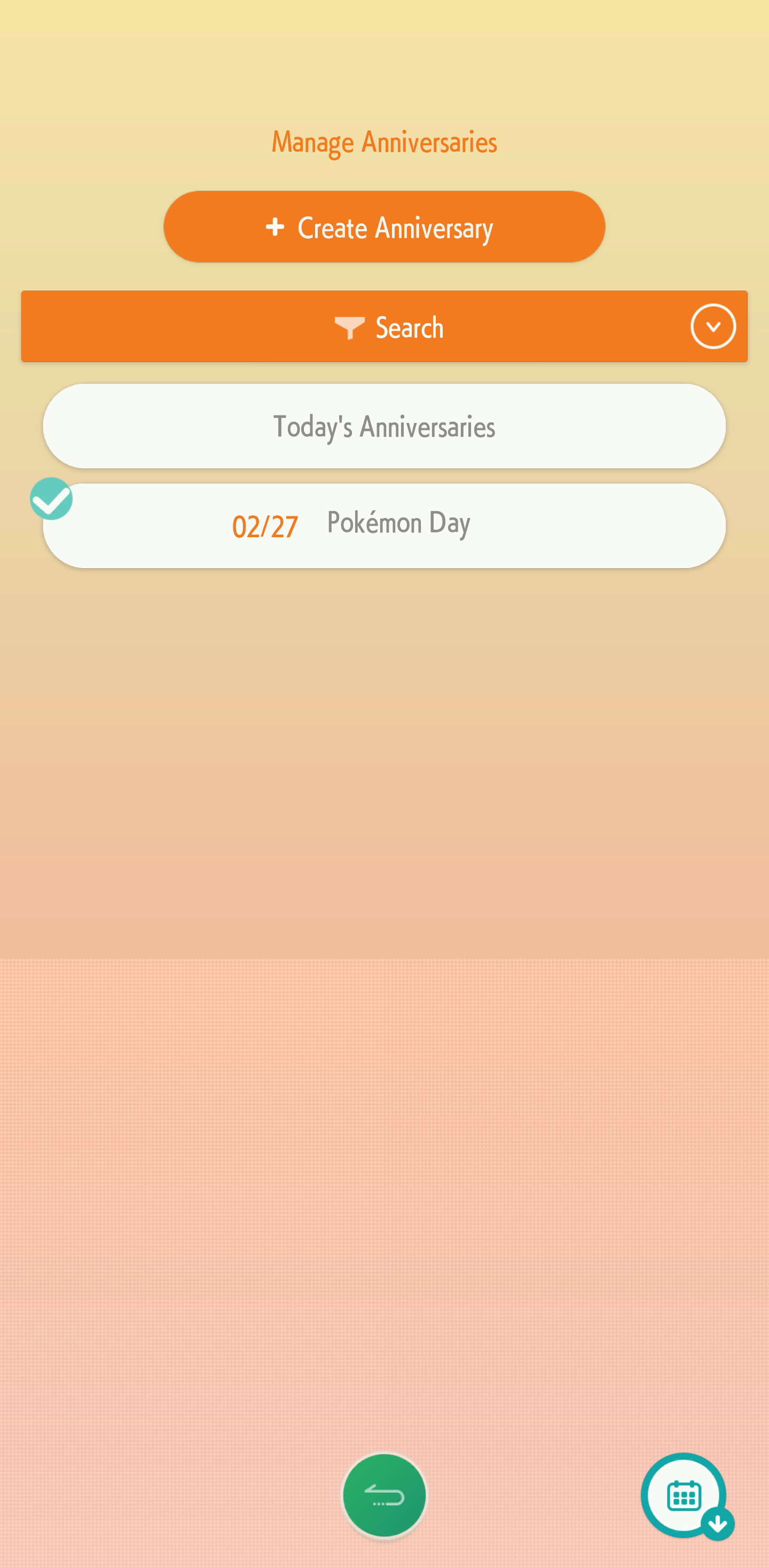The width and height of the screenshot is (769, 1568).
Task: Go back with the green return button
Action: [x=384, y=1495]
